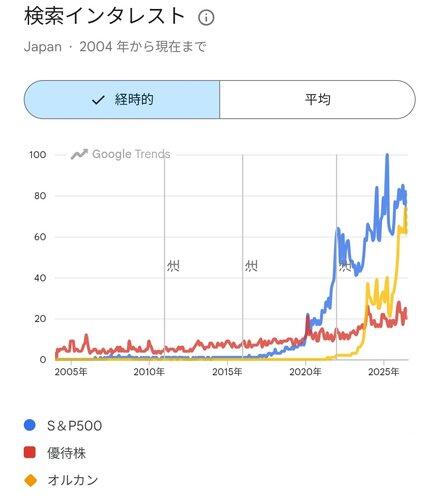Tap the 優待株 legend entry
The height and width of the screenshot is (500, 439).
pyautogui.click(x=55, y=453)
